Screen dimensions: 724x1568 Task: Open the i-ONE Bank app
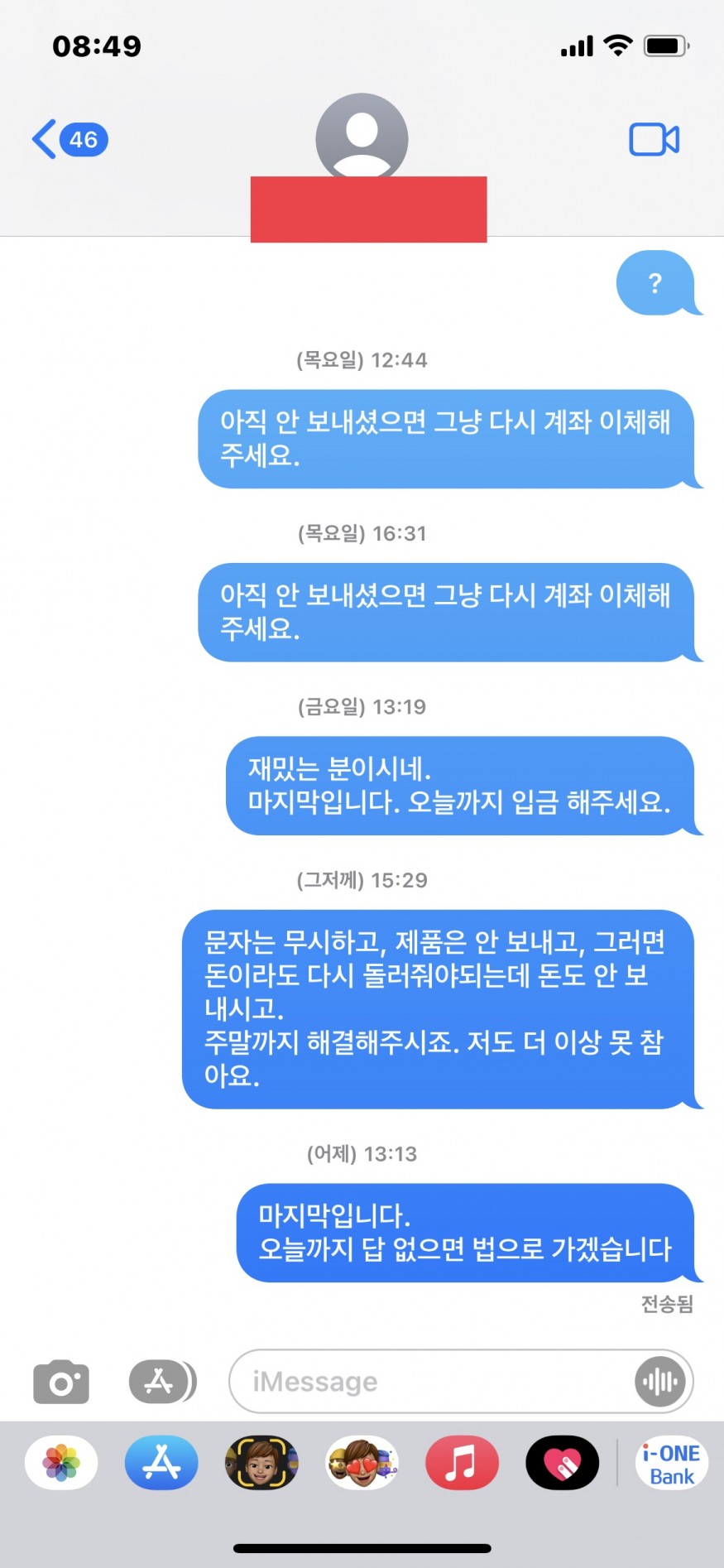point(672,1463)
